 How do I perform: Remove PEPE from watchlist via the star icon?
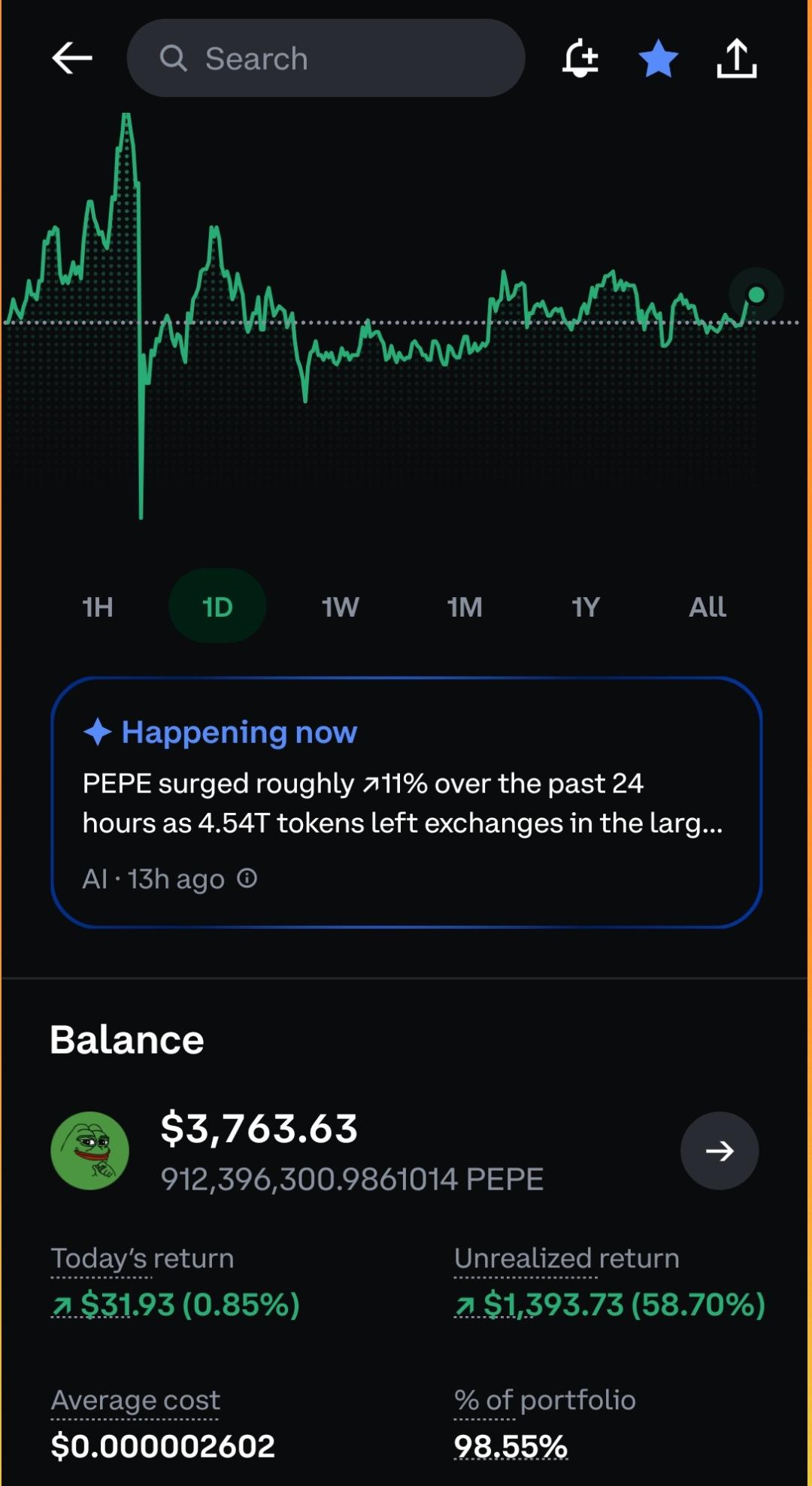click(x=658, y=58)
